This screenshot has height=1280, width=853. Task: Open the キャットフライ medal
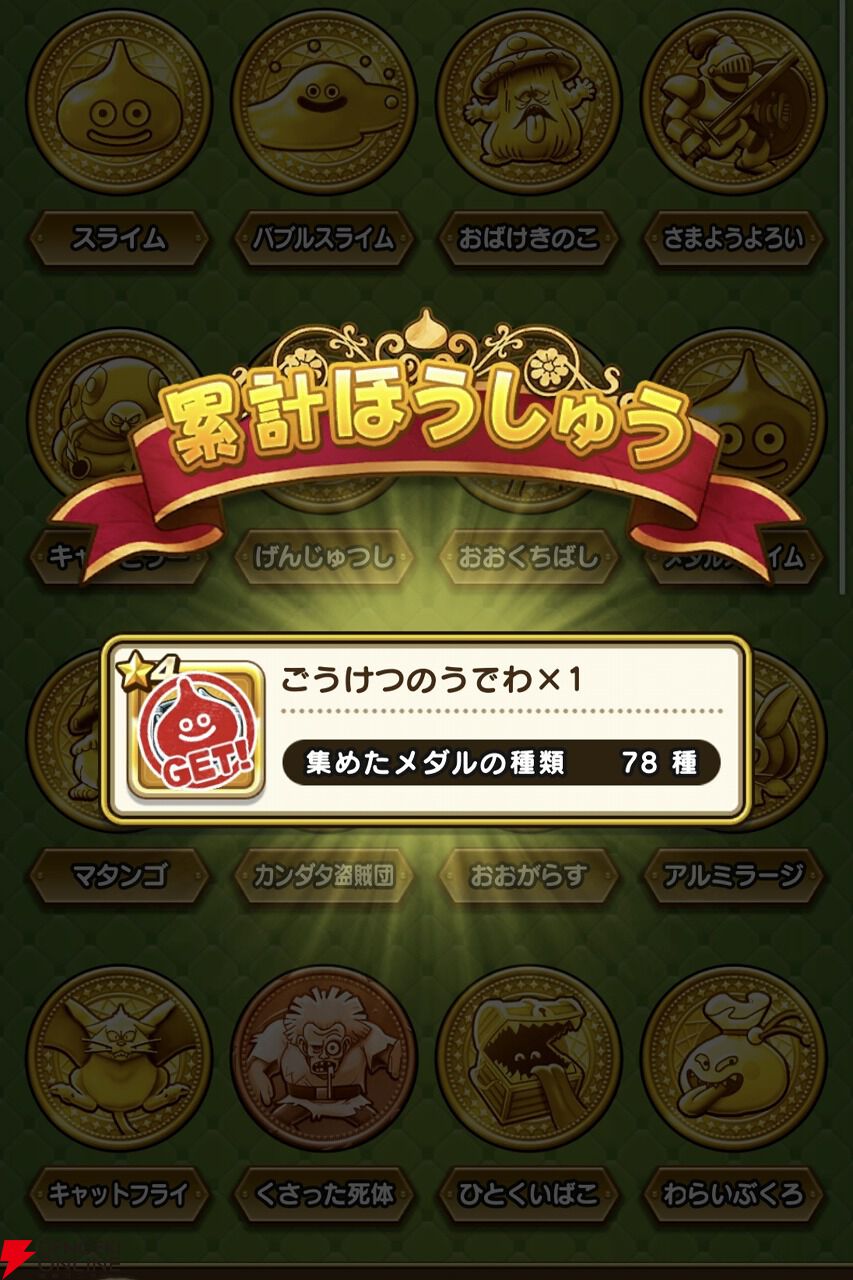(x=119, y=1058)
